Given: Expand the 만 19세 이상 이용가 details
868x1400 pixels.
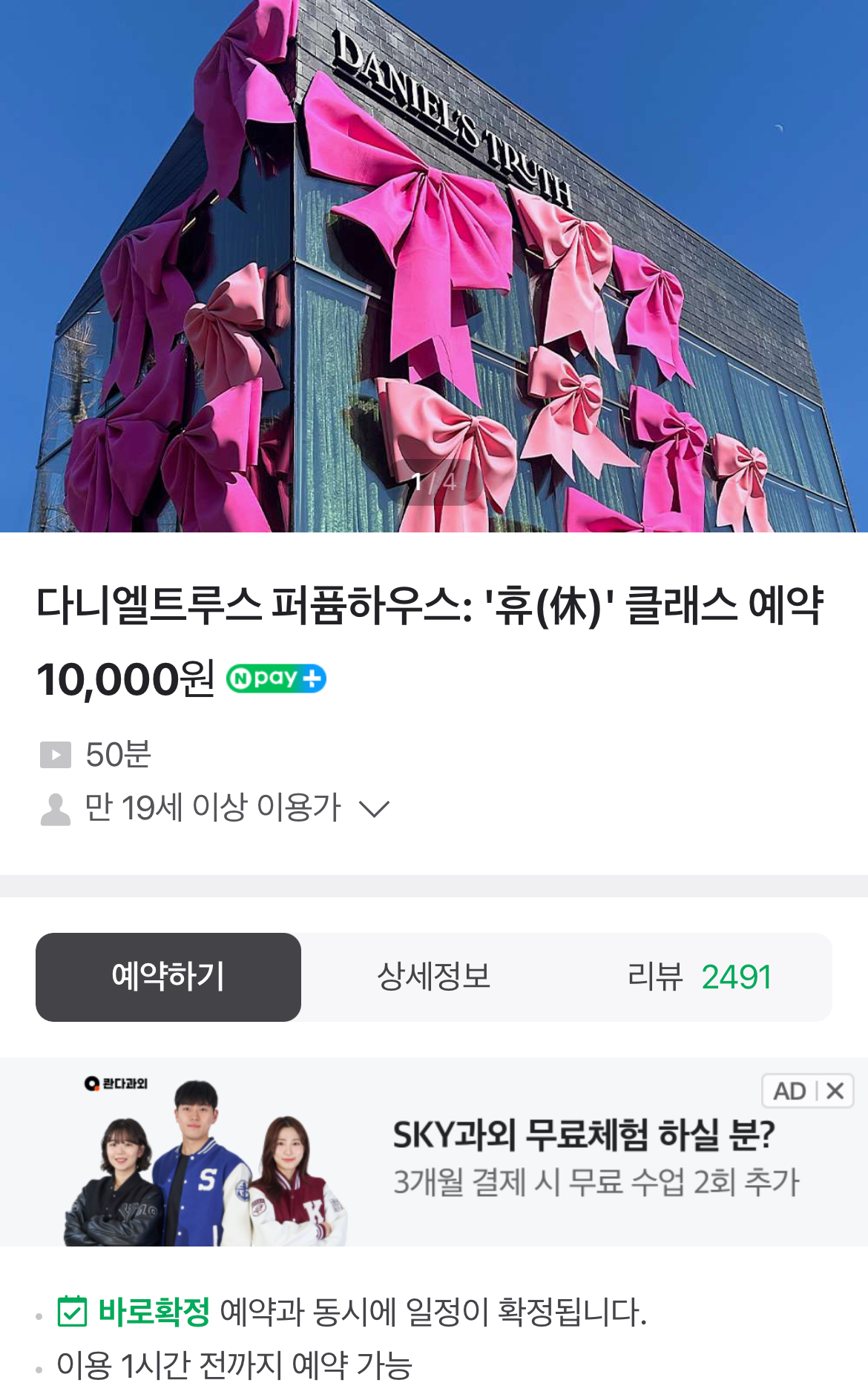Looking at the screenshot, I should pos(374,808).
